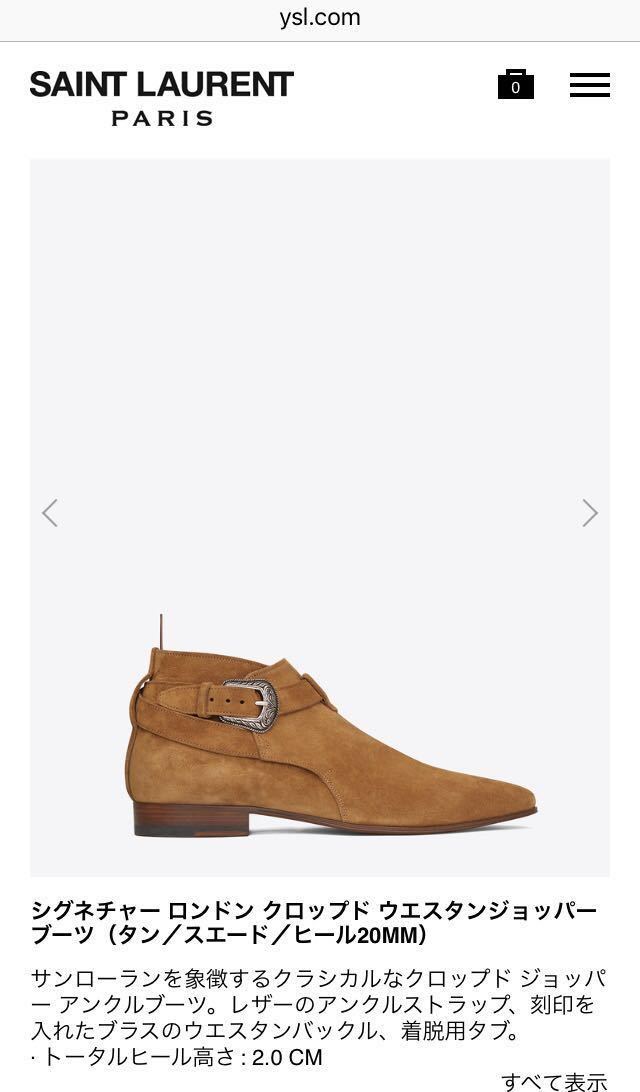Expand description with すべて表示
The height and width of the screenshot is (1092, 640).
pyautogui.click(x=554, y=1082)
